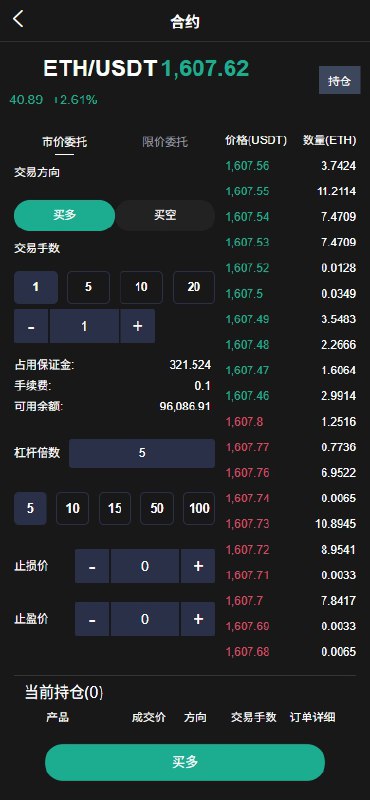Increase lot count with the plus button
This screenshot has height=800, width=370.
[137, 326]
